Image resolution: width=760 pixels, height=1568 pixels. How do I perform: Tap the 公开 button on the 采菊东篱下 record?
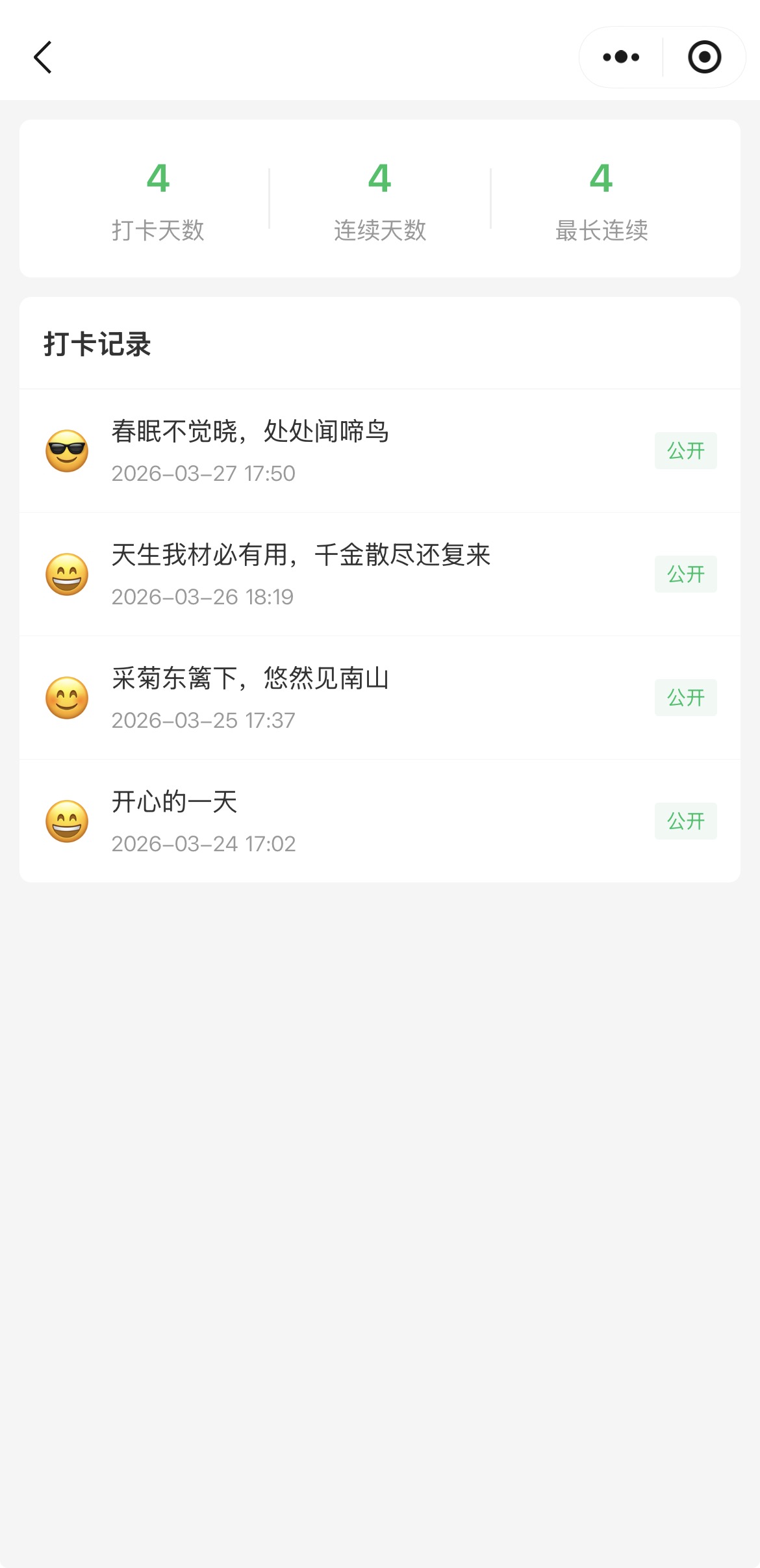[685, 697]
